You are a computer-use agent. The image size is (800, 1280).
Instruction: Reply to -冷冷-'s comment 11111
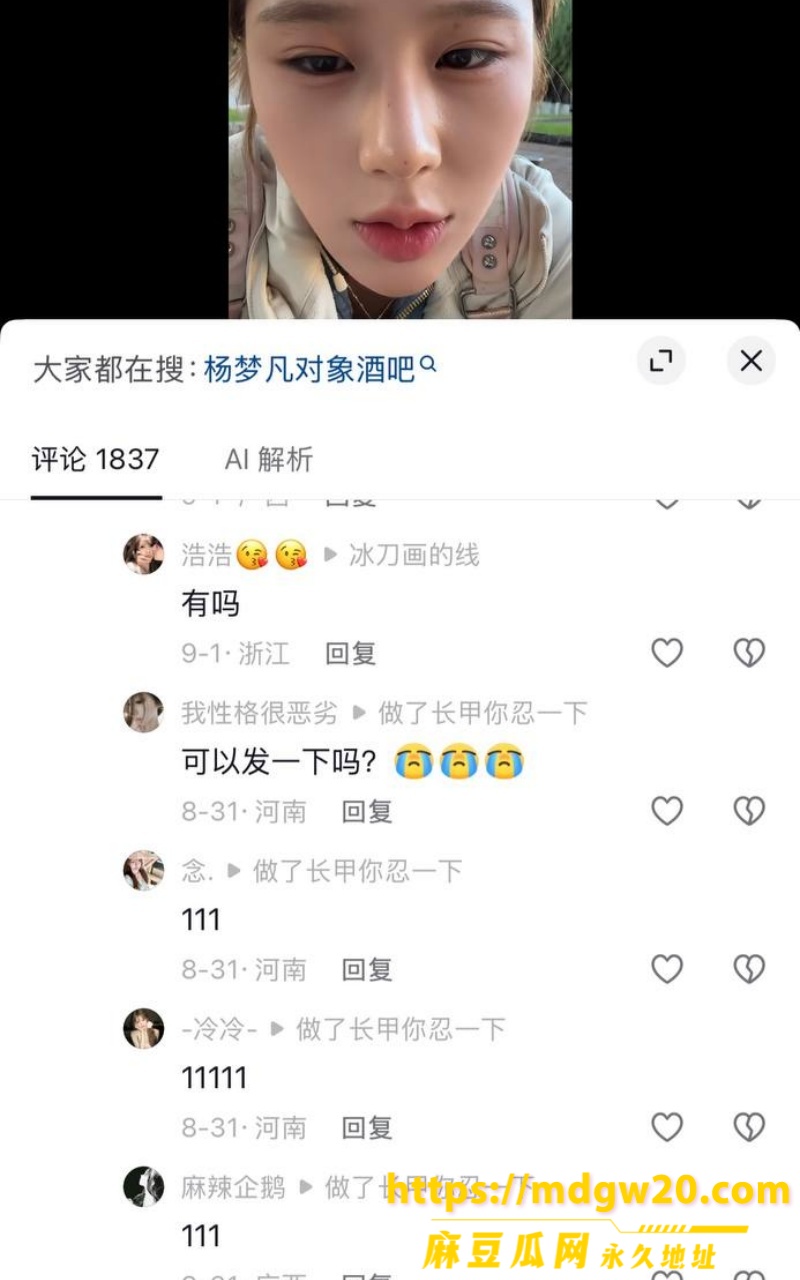coord(367,1128)
